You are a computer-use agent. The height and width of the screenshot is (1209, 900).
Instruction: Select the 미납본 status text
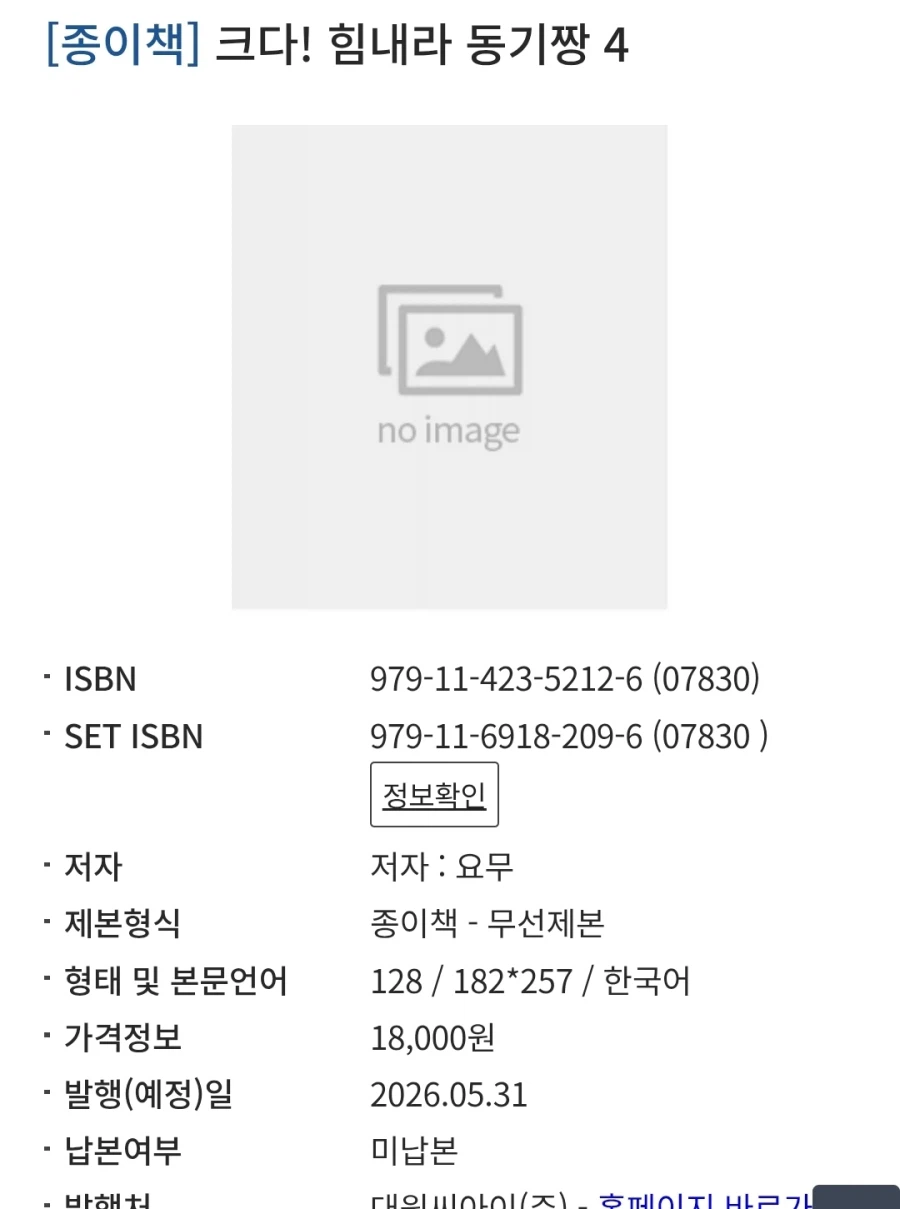point(416,1151)
